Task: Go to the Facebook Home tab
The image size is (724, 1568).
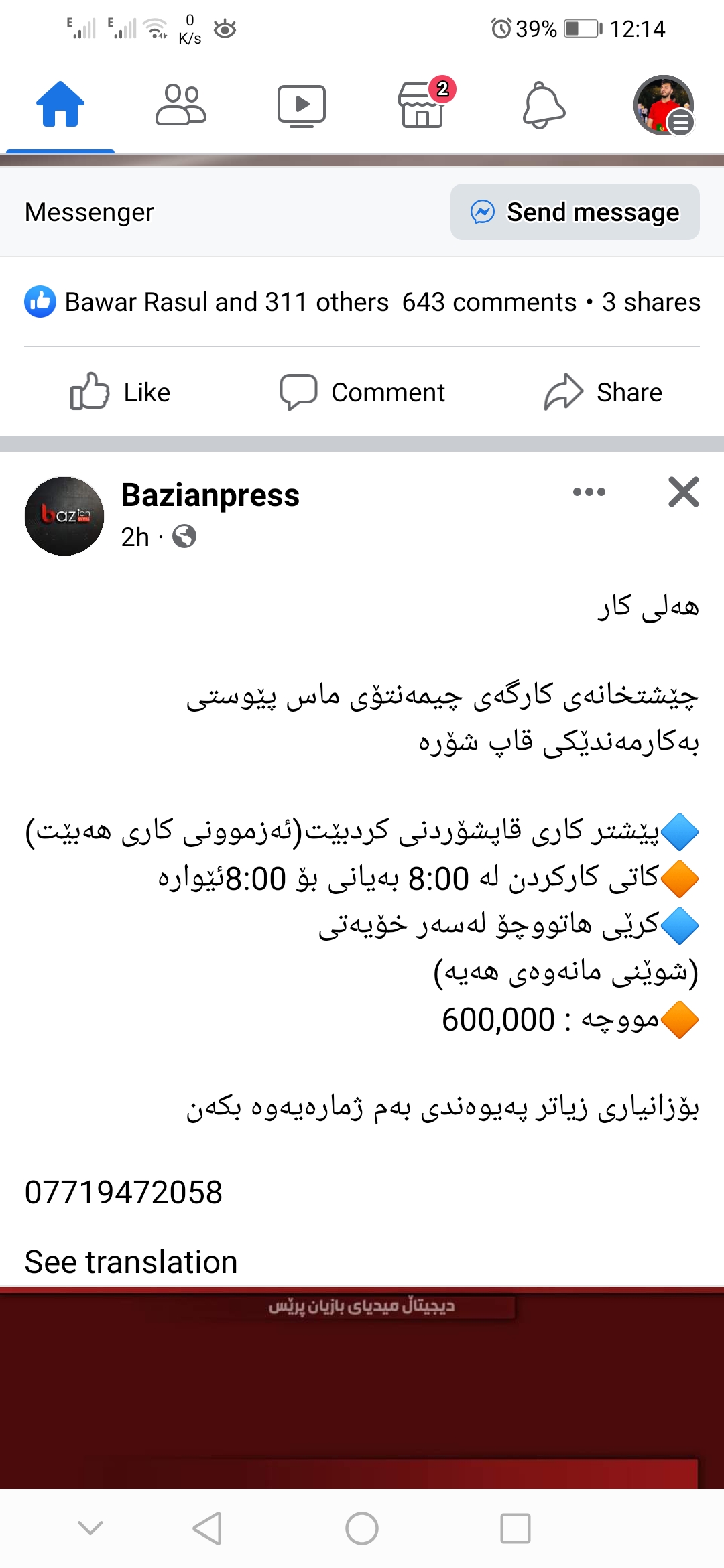Action: click(60, 105)
